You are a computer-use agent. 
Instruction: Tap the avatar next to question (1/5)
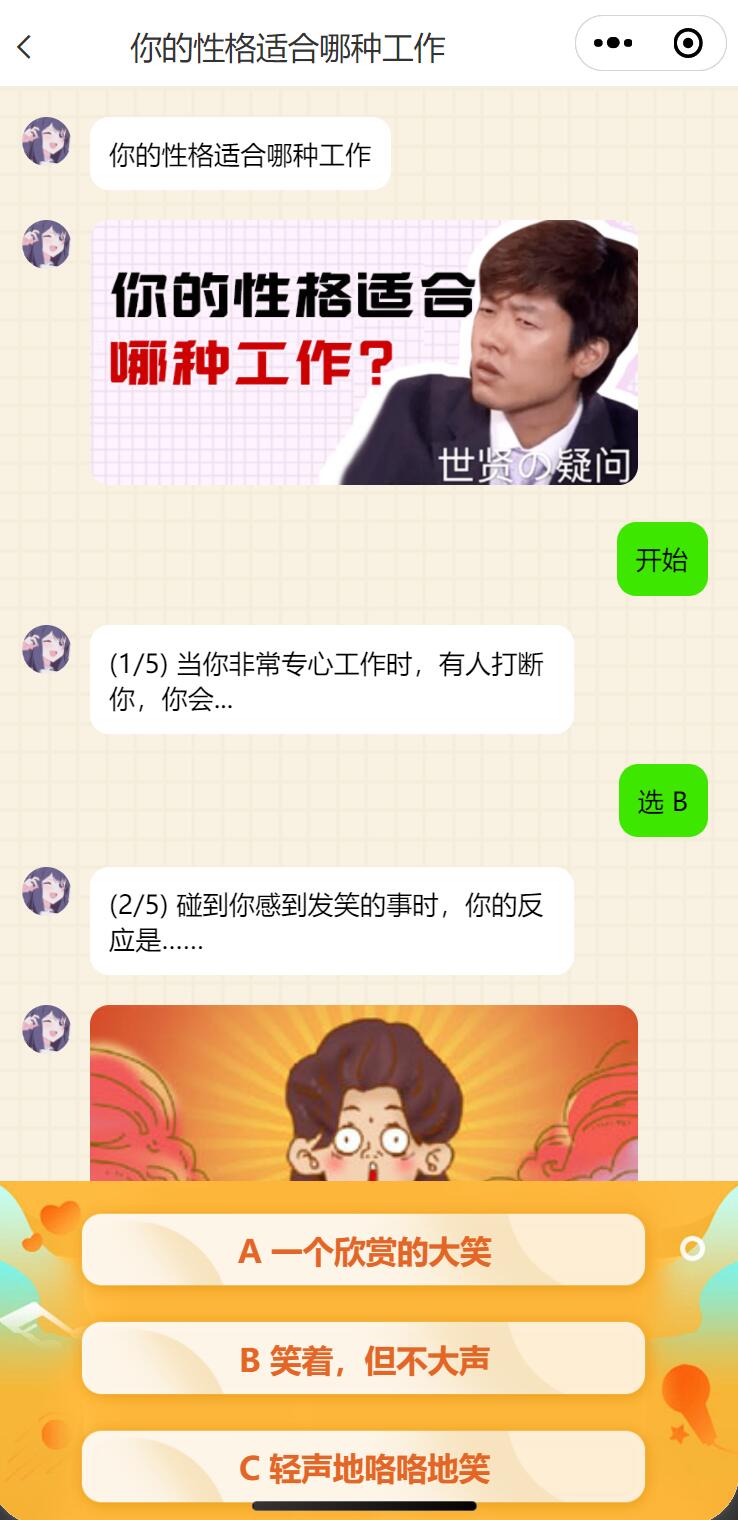pyautogui.click(x=46, y=648)
